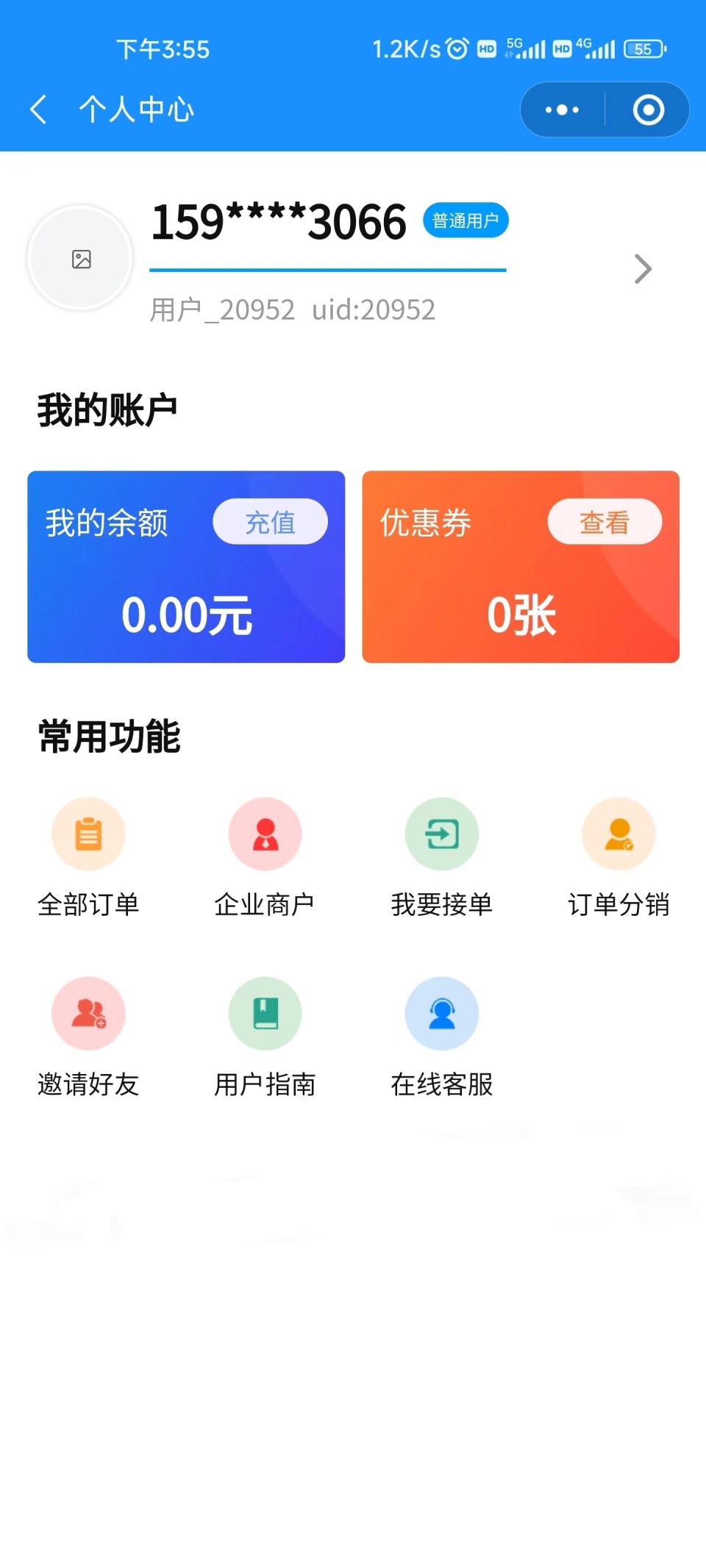Click 查看 to view coupons
The image size is (706, 1568).
[x=605, y=521]
